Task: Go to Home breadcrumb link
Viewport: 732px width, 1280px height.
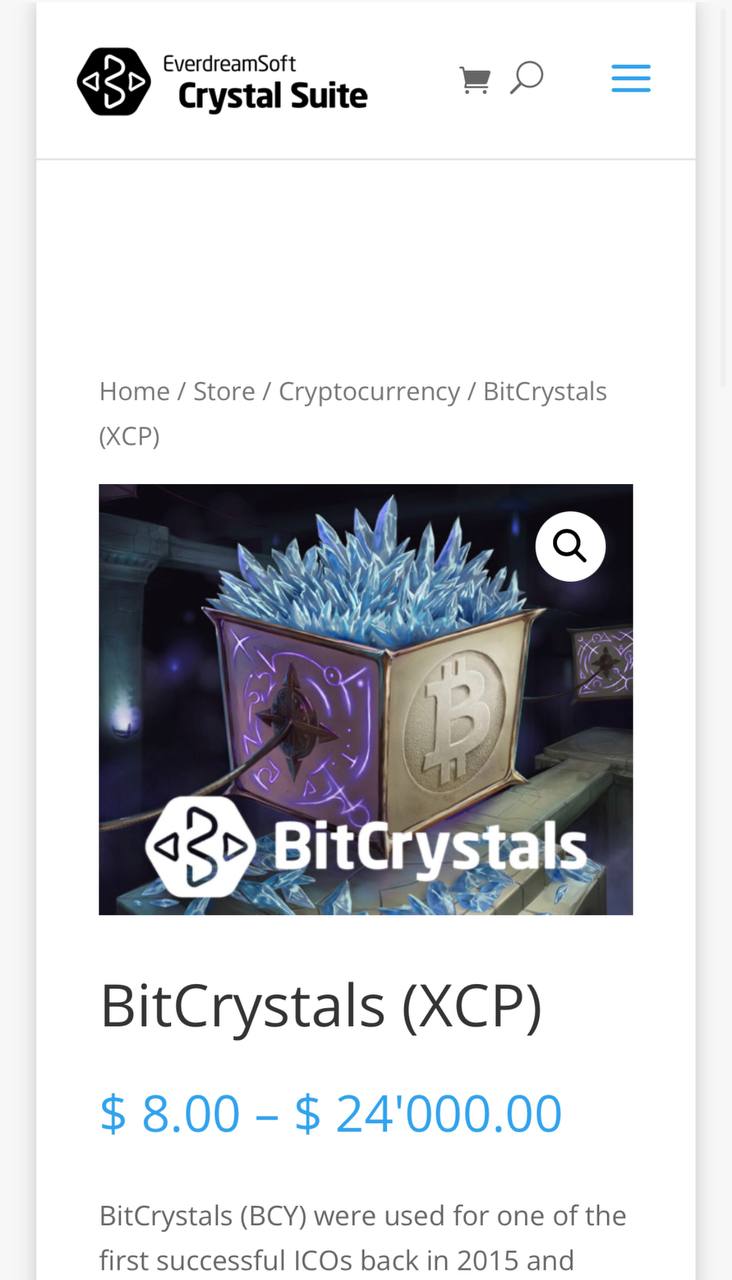Action: (x=134, y=391)
